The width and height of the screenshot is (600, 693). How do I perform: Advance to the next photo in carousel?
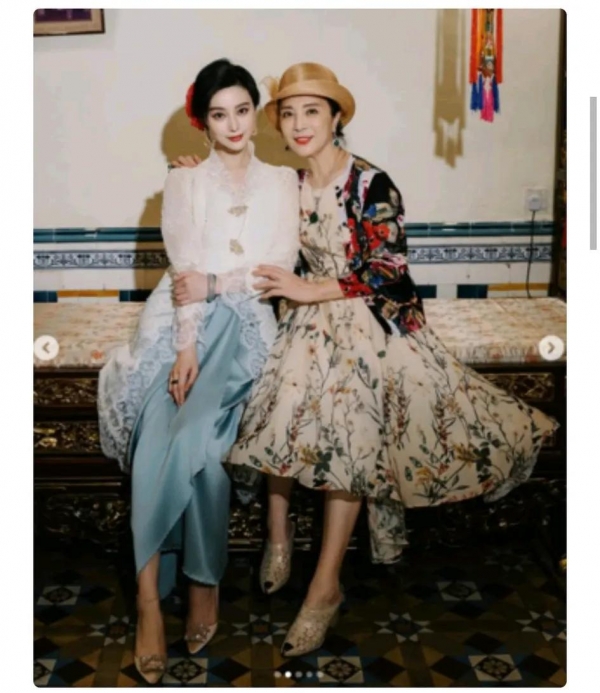(551, 348)
